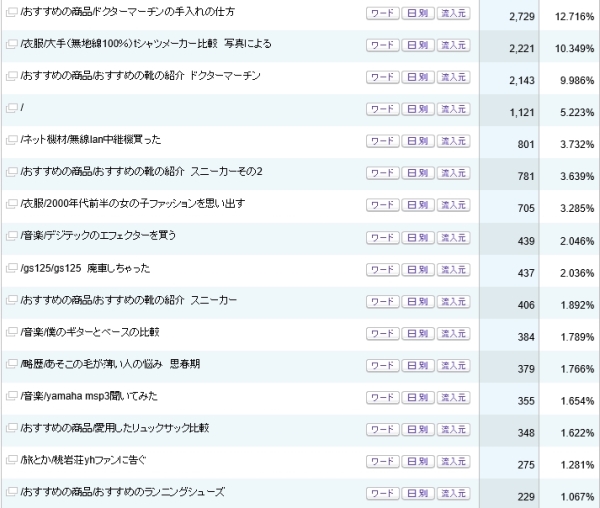
Task: Tap ワード for 桃岩荘yhファンに告ぐ row
Action: (381, 461)
